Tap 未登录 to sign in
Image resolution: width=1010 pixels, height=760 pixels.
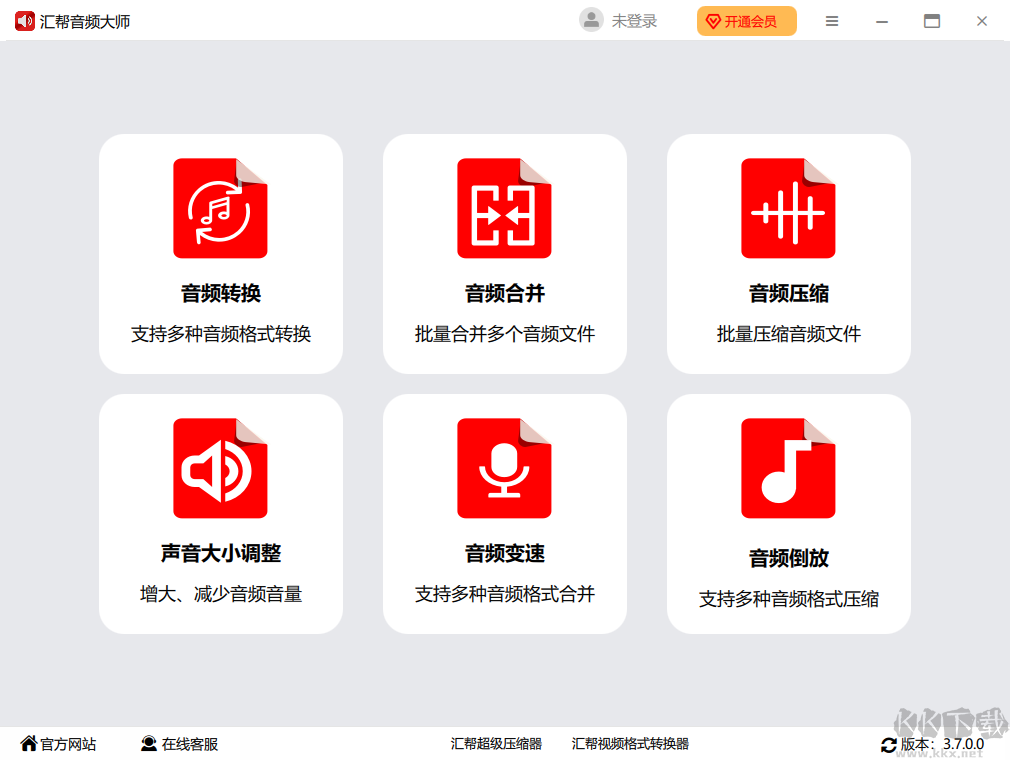click(619, 21)
